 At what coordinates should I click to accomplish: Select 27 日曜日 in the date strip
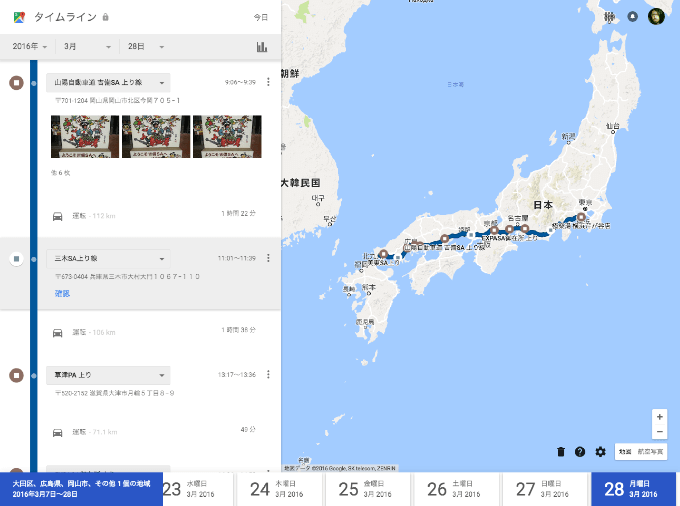pos(545,489)
